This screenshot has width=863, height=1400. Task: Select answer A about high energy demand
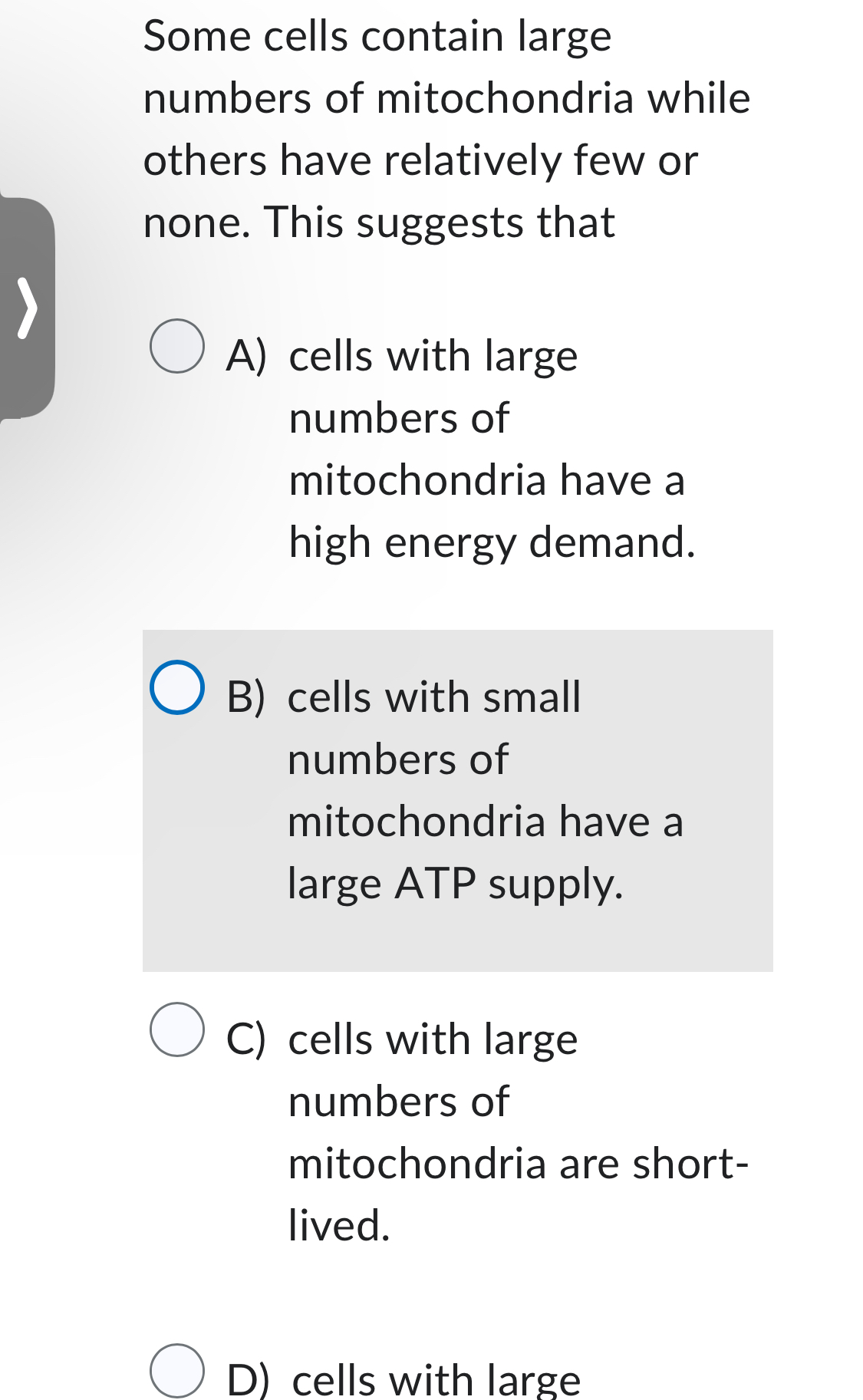[177, 346]
